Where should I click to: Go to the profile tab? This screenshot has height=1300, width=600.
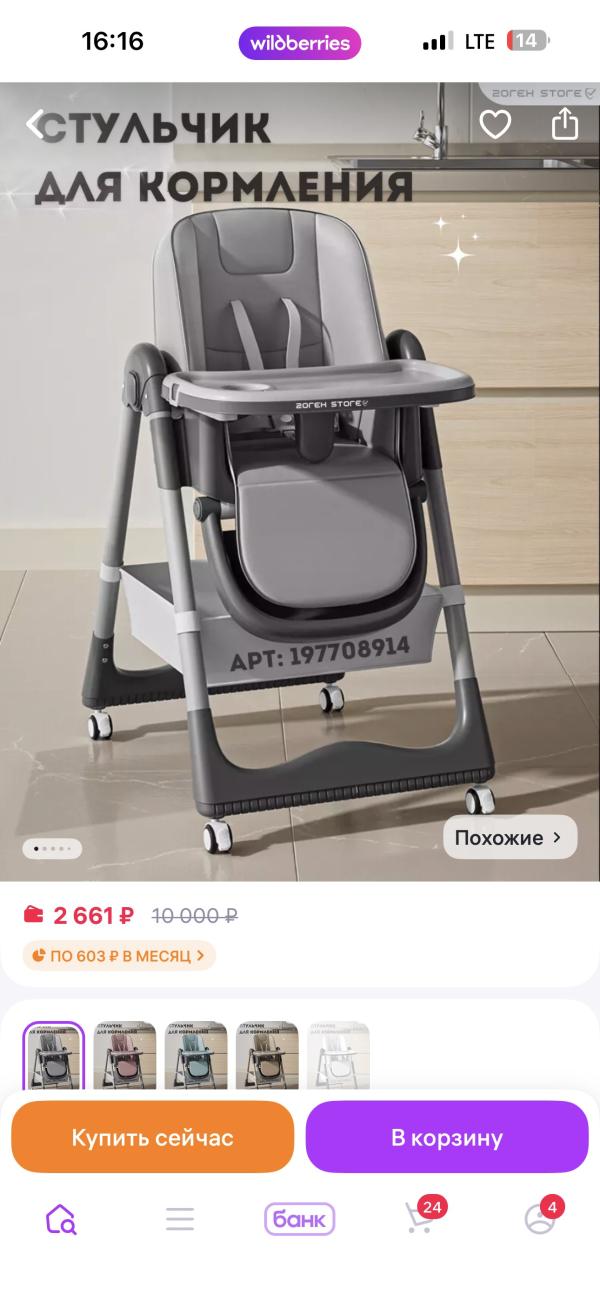coord(540,1218)
